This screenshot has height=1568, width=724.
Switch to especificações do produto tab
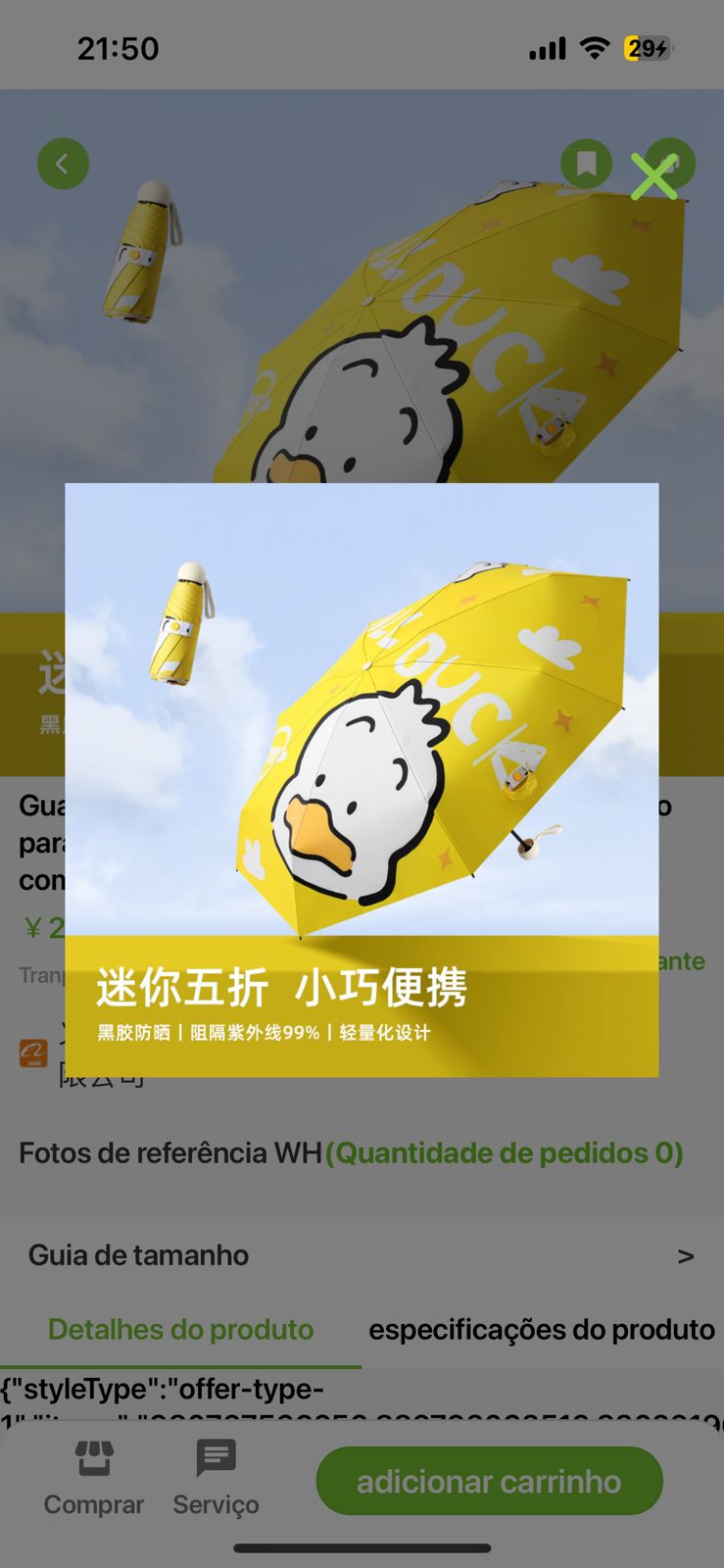(541, 1330)
